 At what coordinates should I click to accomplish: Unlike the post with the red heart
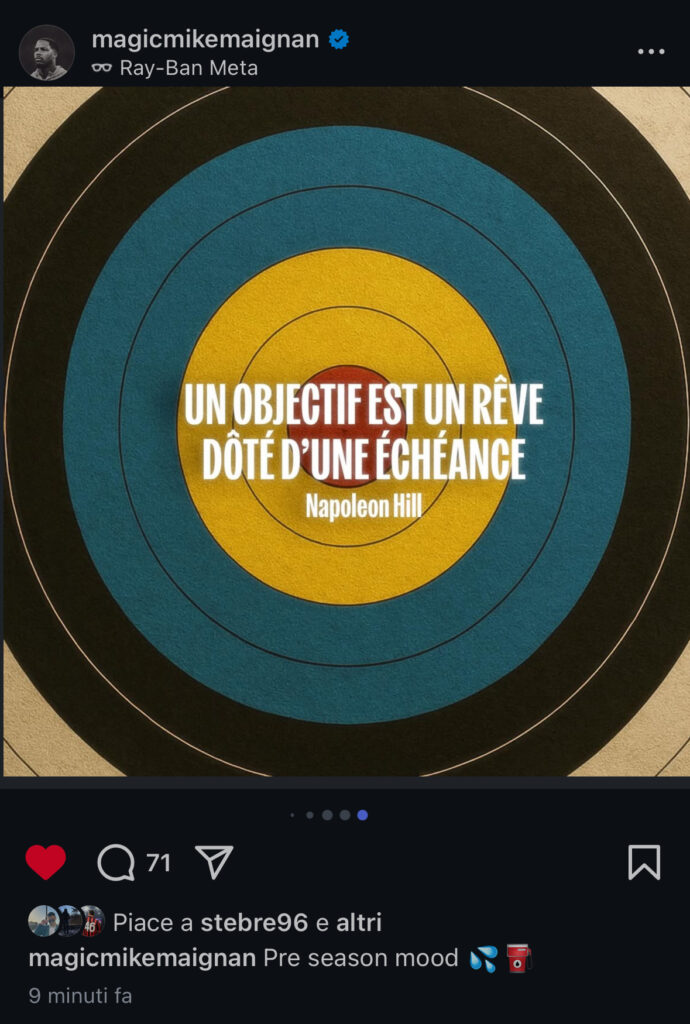(x=45, y=862)
